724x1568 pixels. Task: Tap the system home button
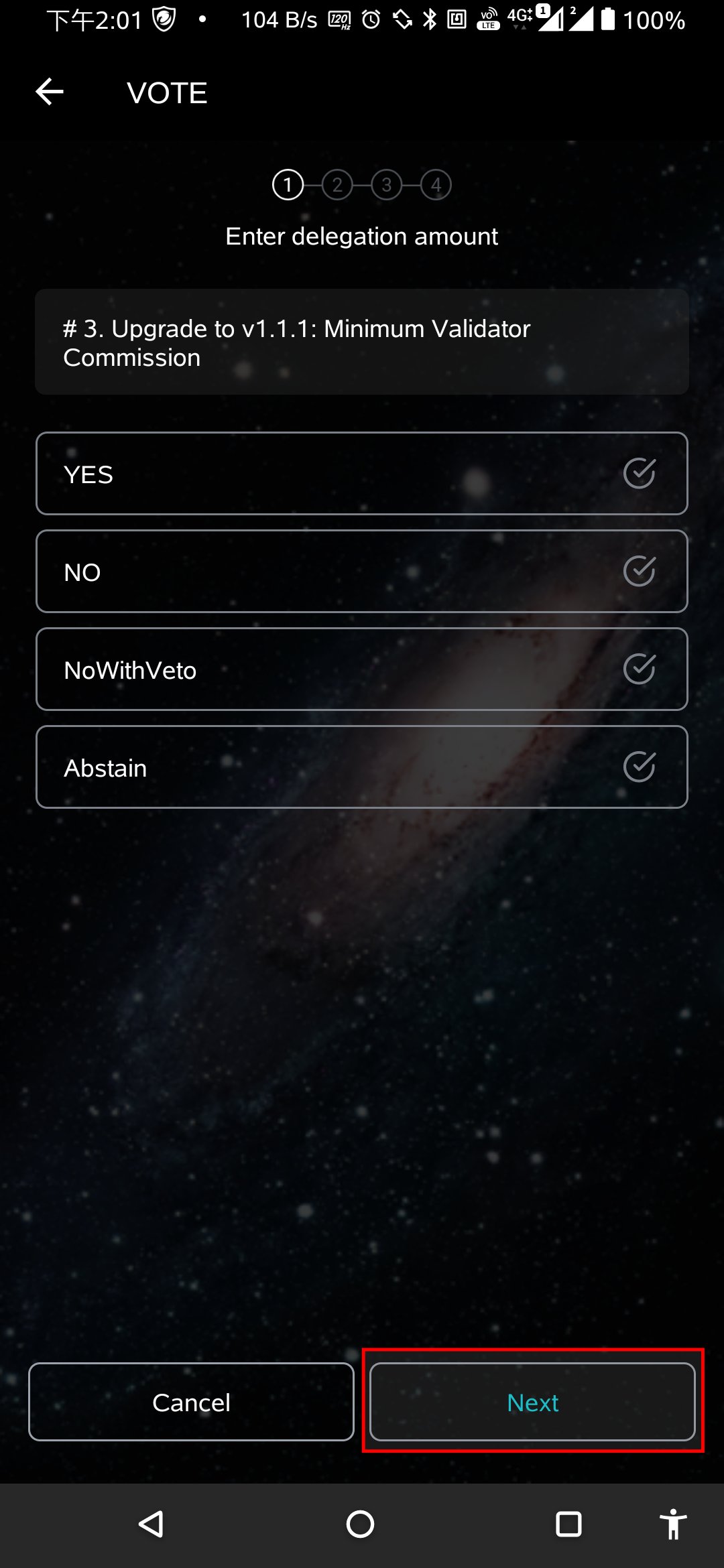(361, 1524)
